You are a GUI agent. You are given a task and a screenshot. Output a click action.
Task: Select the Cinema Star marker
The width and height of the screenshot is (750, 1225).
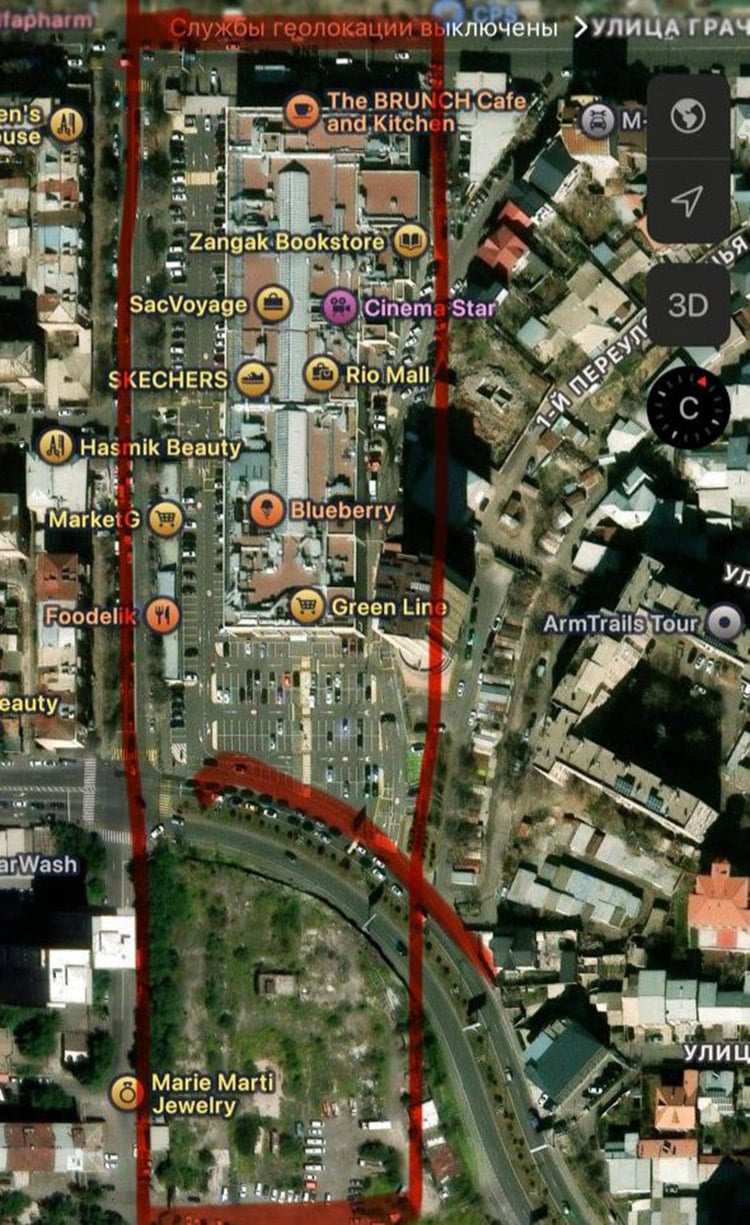point(340,307)
